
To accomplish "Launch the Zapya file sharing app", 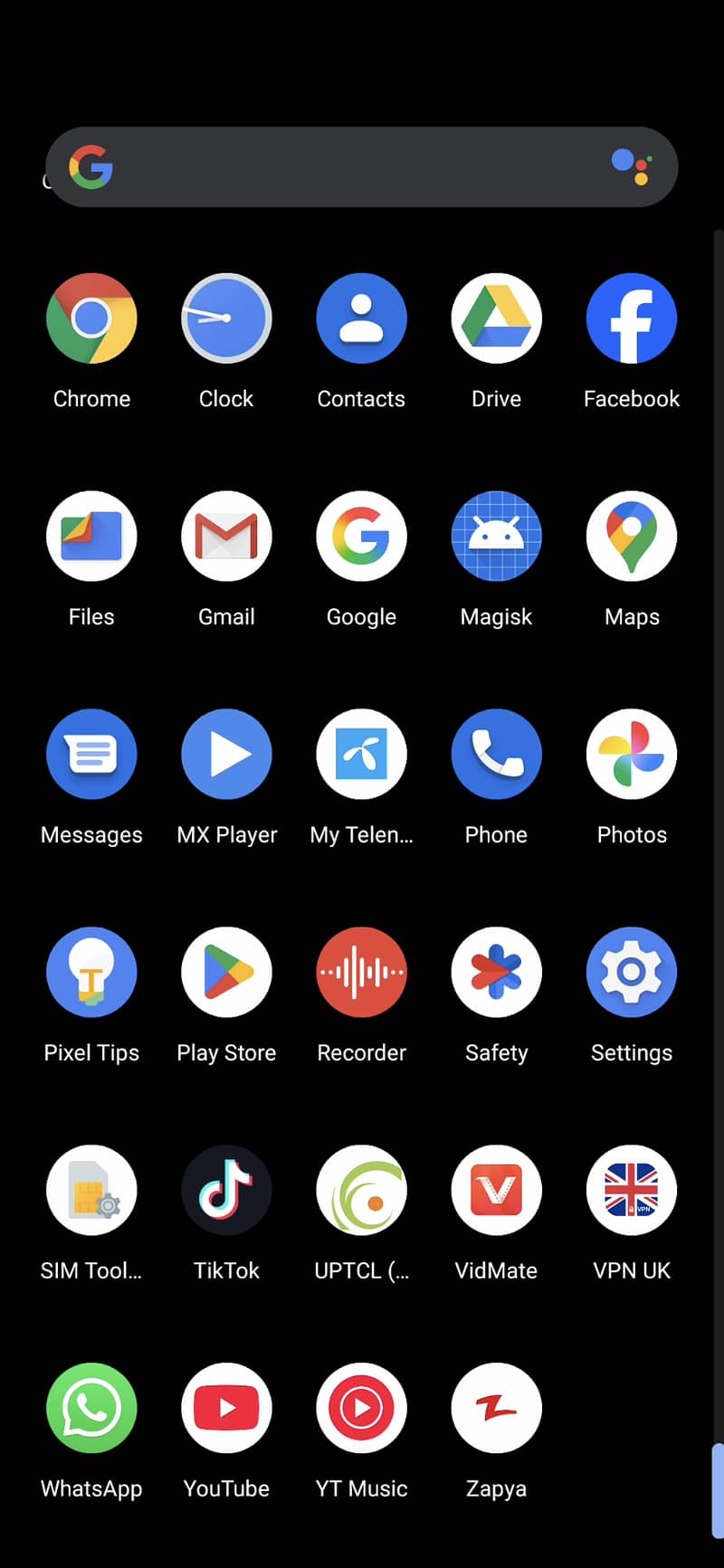I will click(496, 1408).
